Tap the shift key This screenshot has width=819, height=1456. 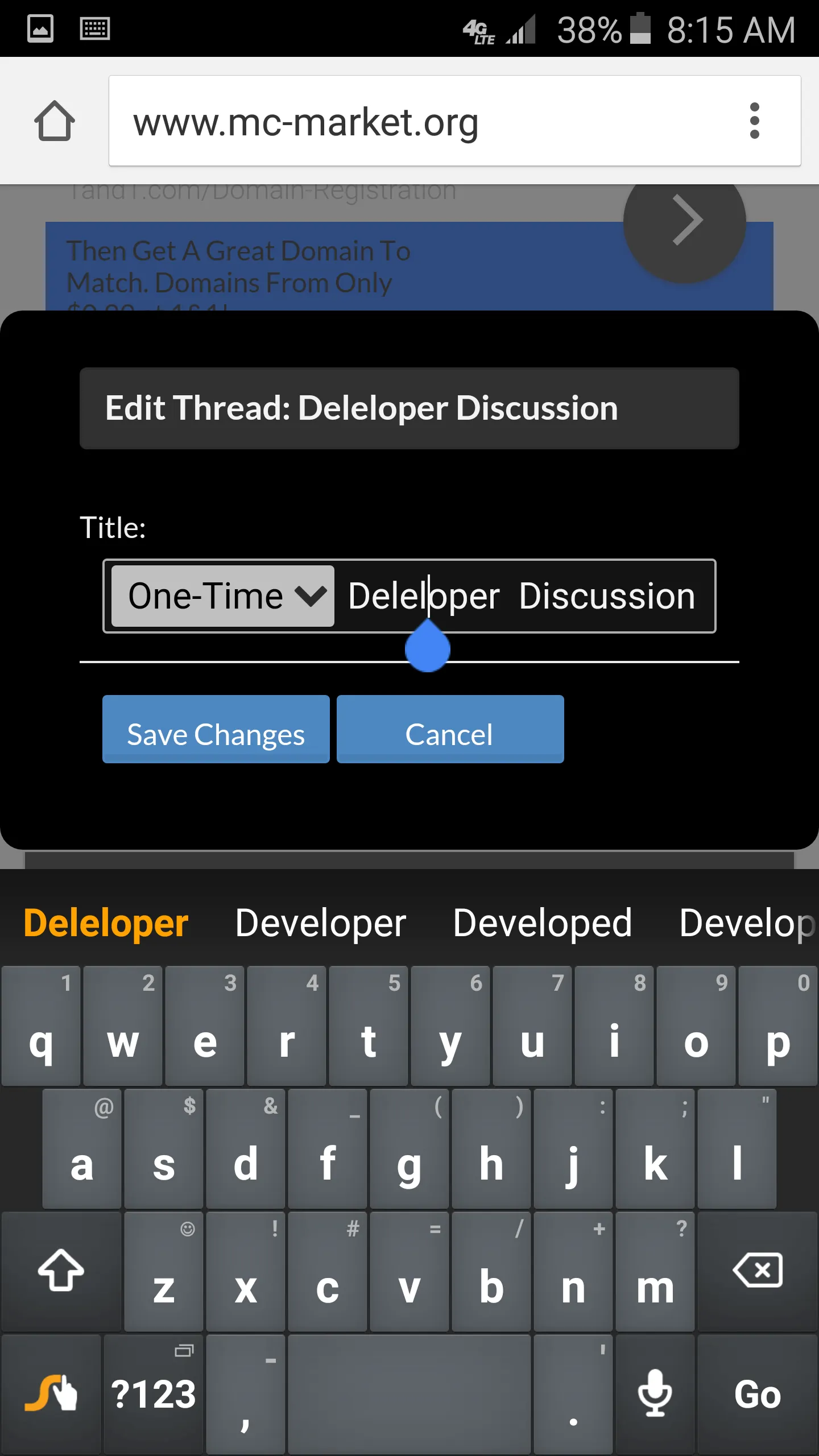tap(61, 1271)
